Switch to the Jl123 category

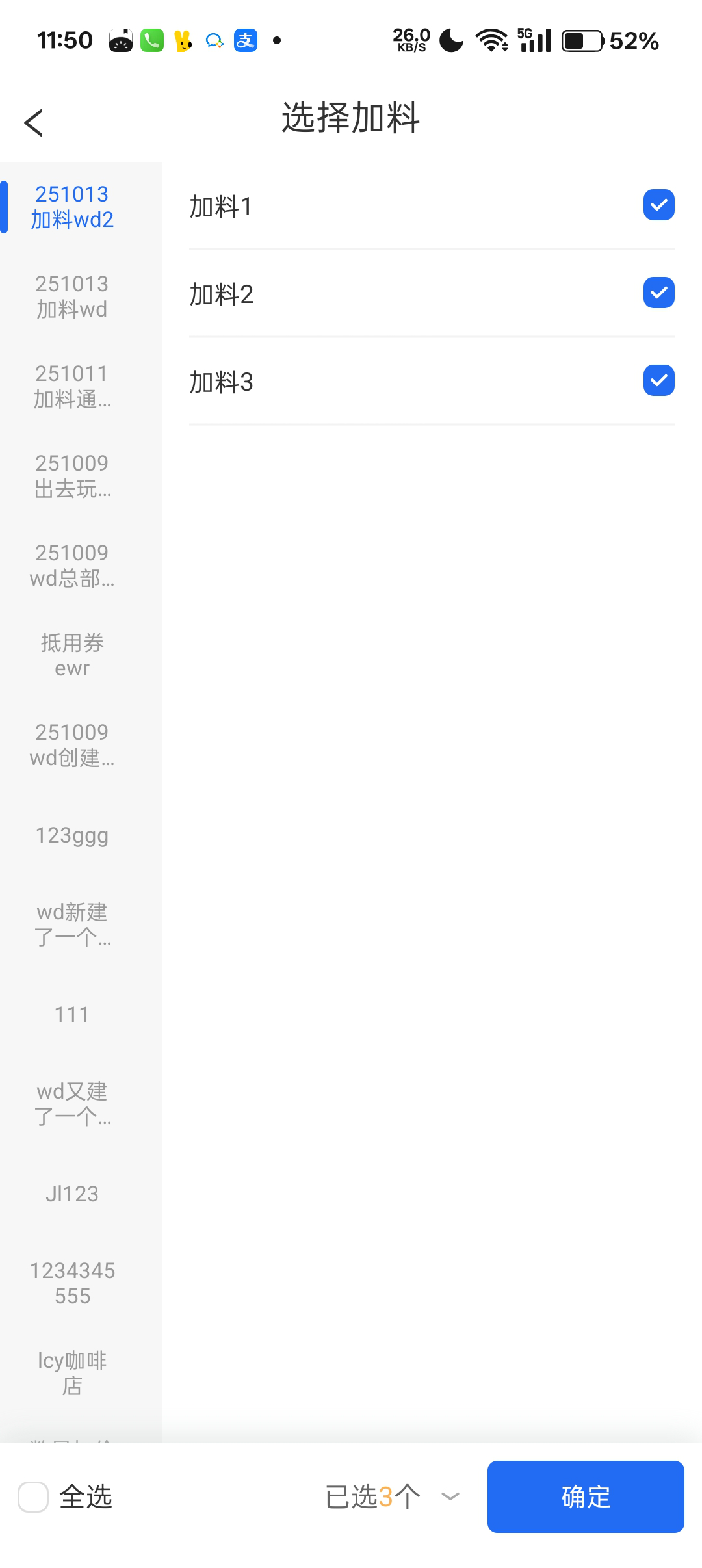pos(72,1194)
